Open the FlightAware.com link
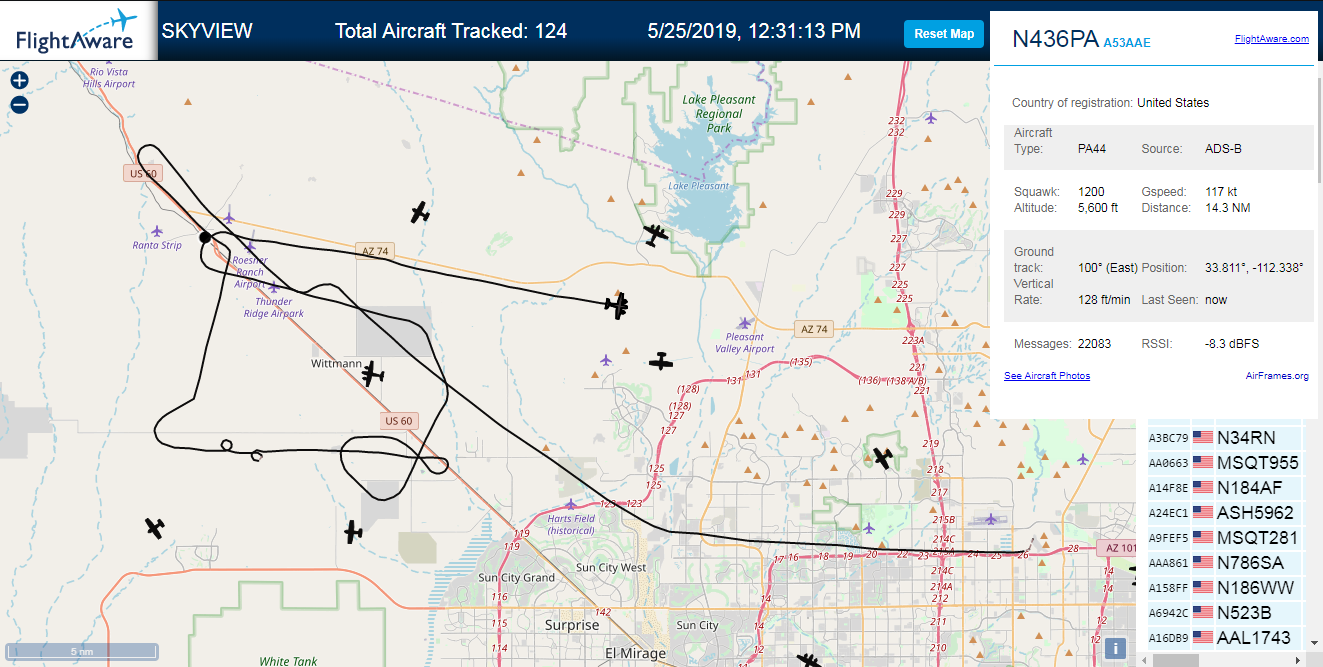 tap(1271, 39)
